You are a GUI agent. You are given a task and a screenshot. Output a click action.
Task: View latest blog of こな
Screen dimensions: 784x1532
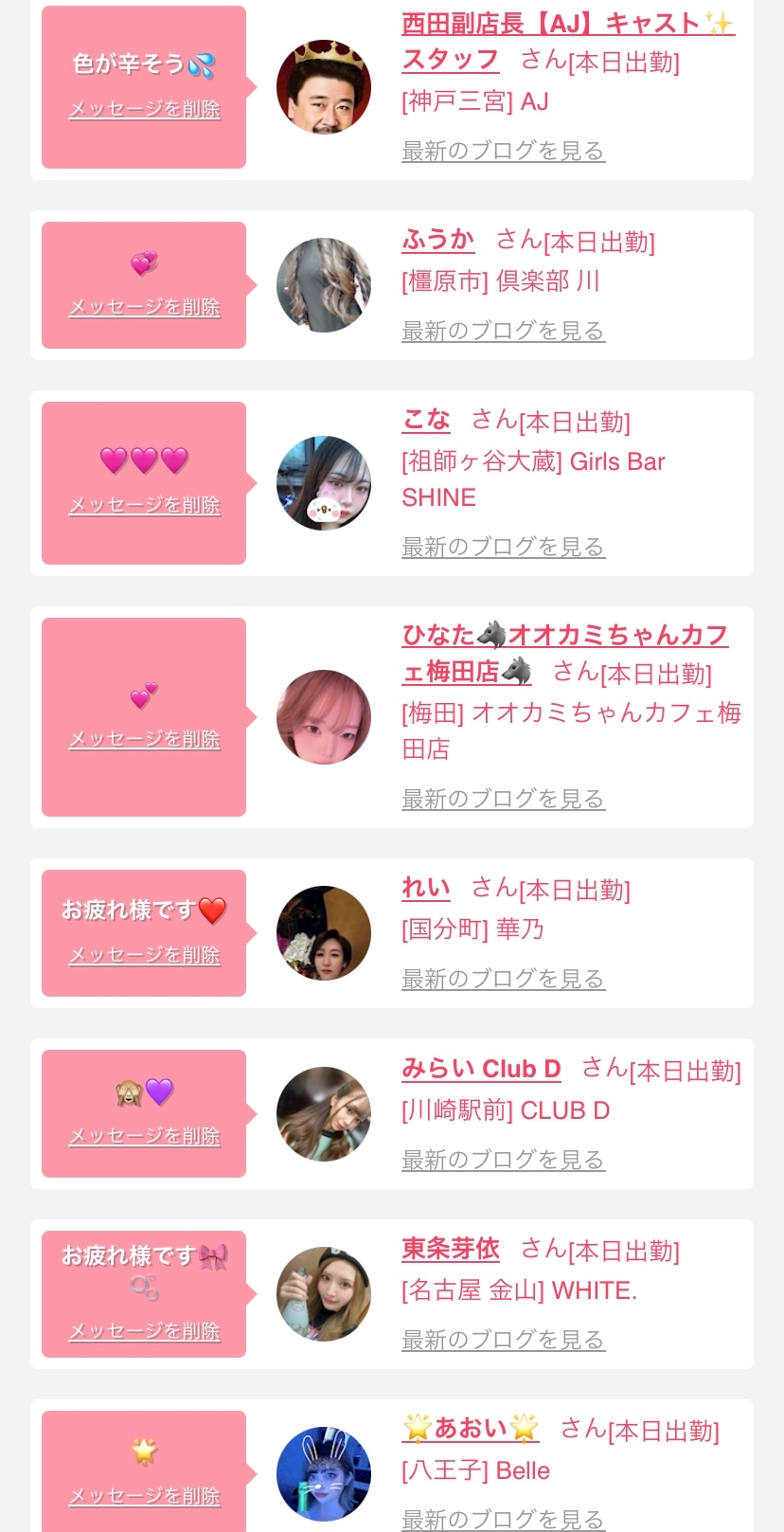[503, 547]
